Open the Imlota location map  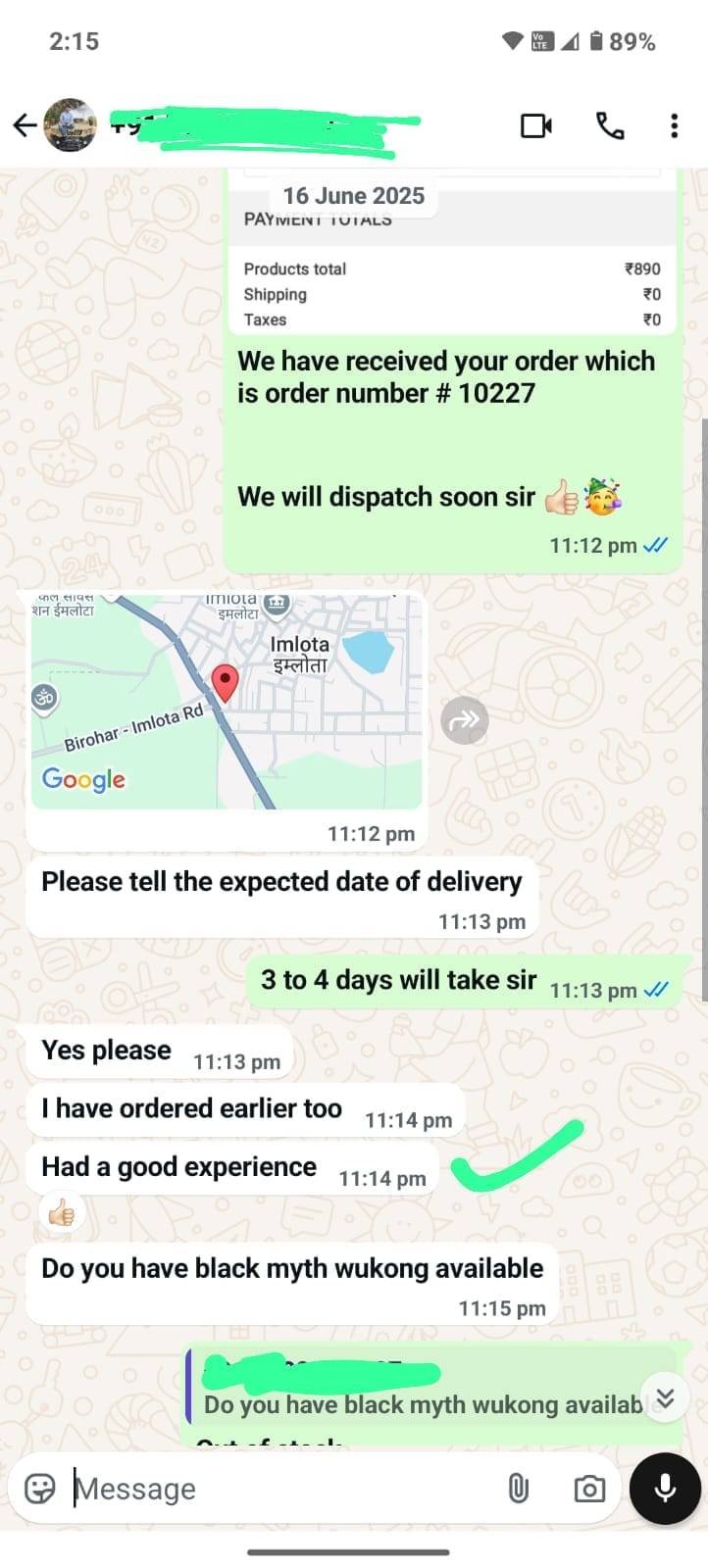pos(227,702)
